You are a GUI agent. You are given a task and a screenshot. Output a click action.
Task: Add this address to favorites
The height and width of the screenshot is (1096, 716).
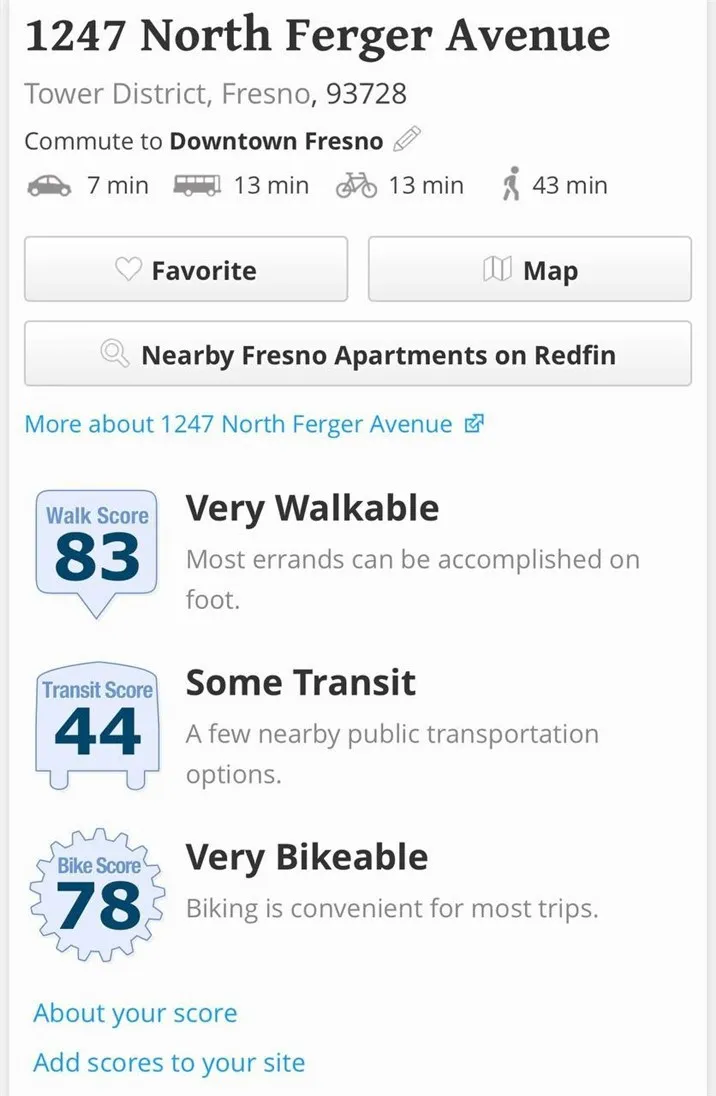pos(186,270)
